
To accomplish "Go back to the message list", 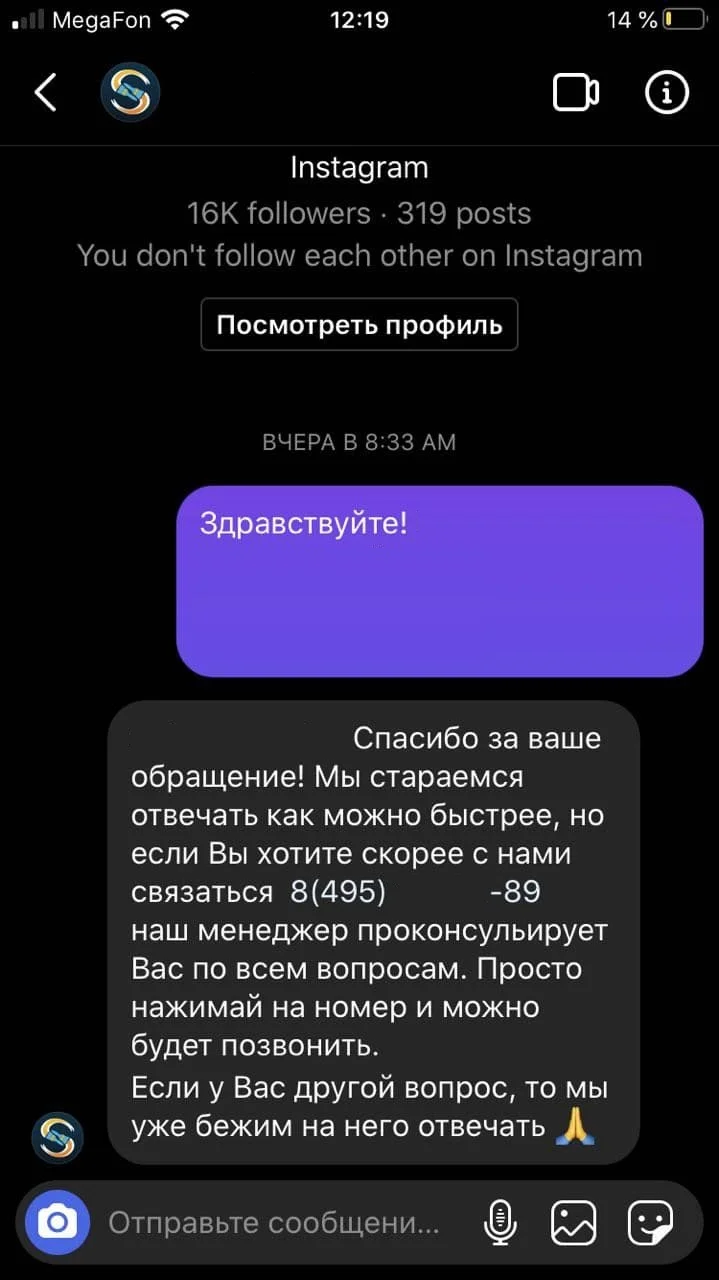I will pos(45,93).
